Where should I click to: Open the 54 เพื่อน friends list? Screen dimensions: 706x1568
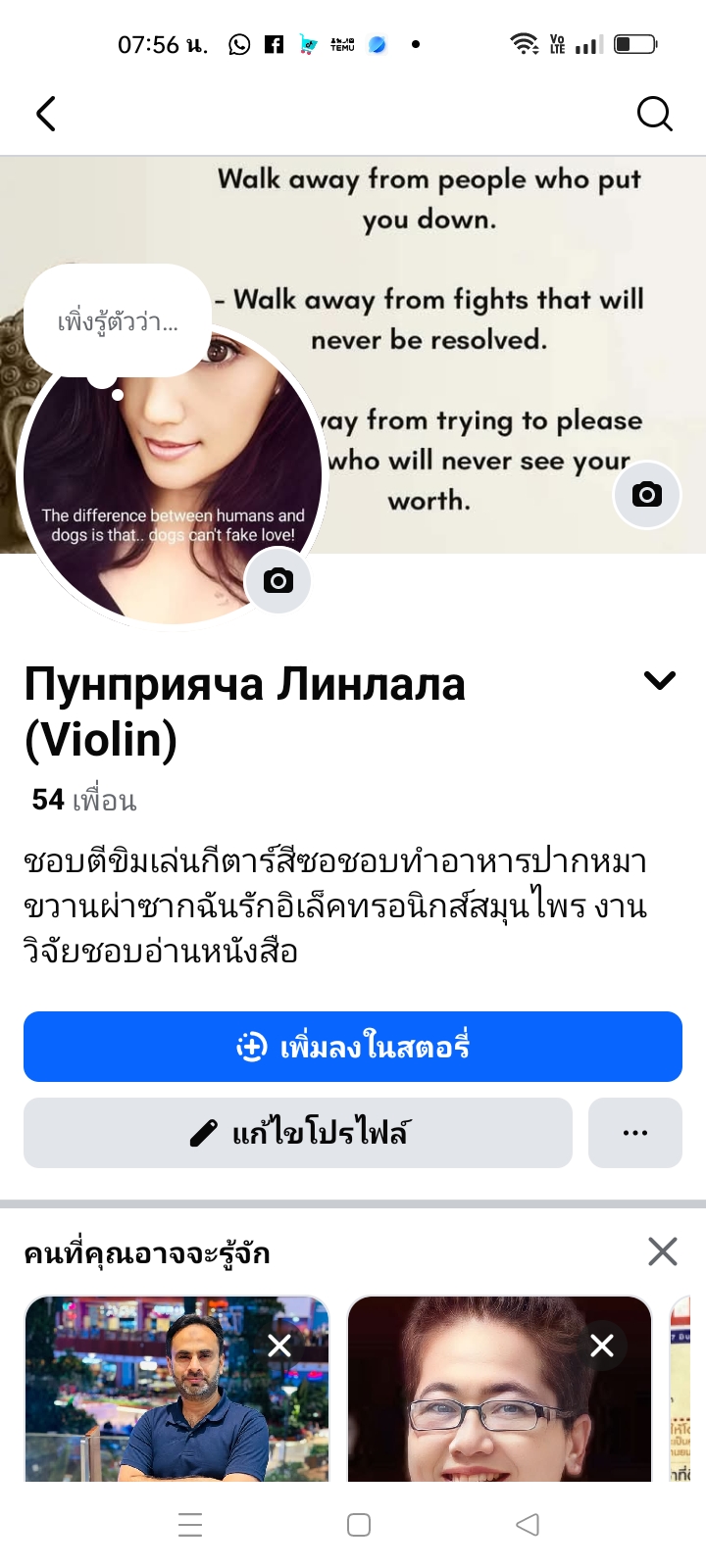coord(84,800)
